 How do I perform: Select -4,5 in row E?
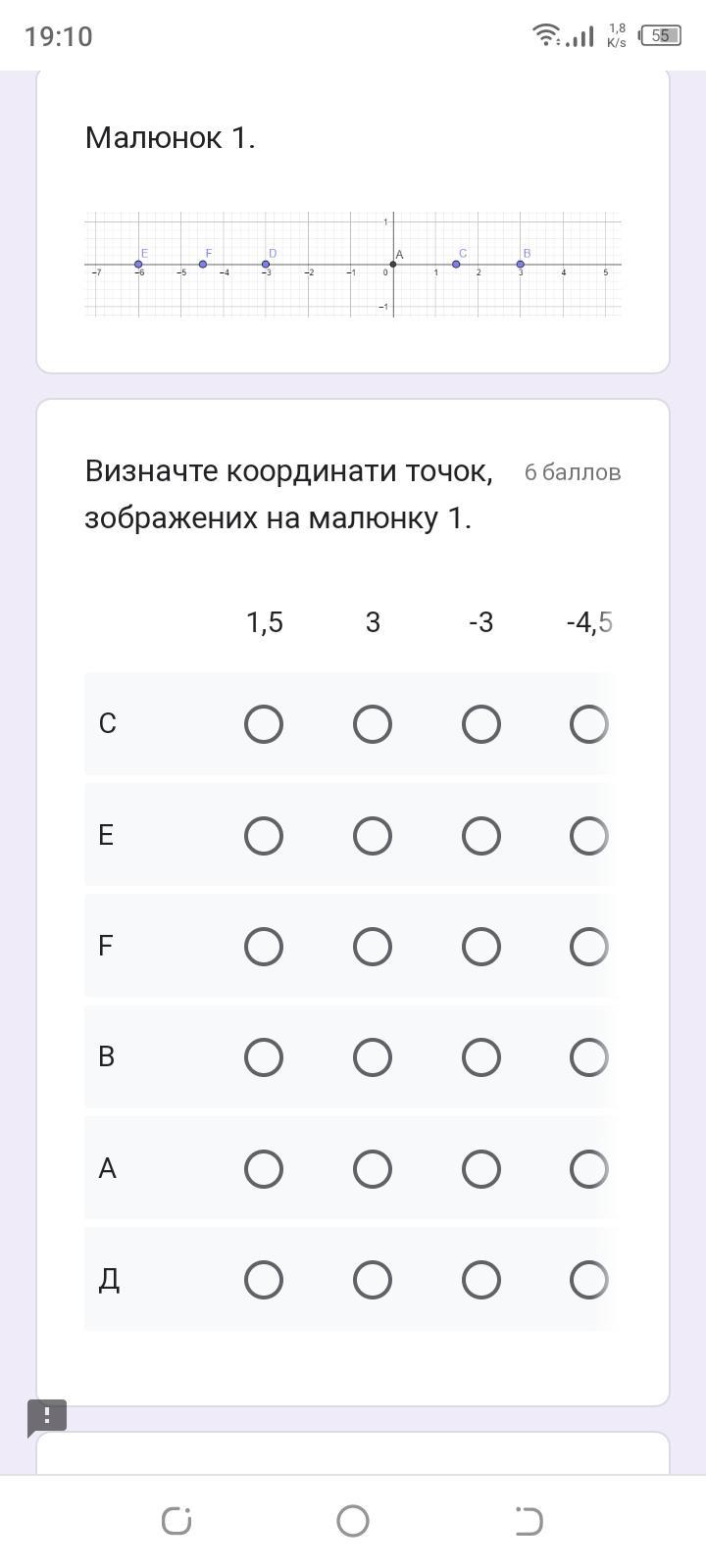588,836
